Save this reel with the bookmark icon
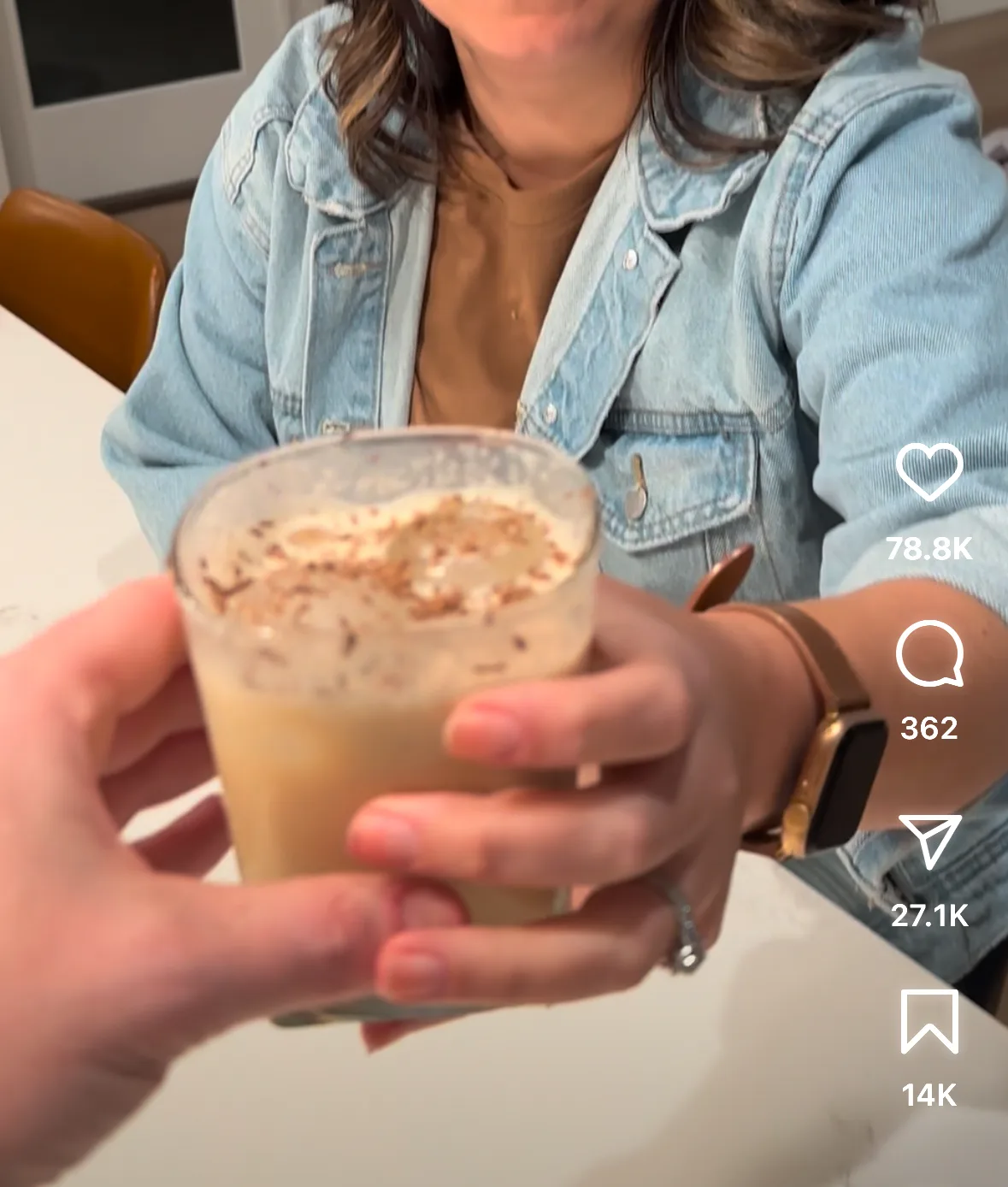 tap(929, 1022)
